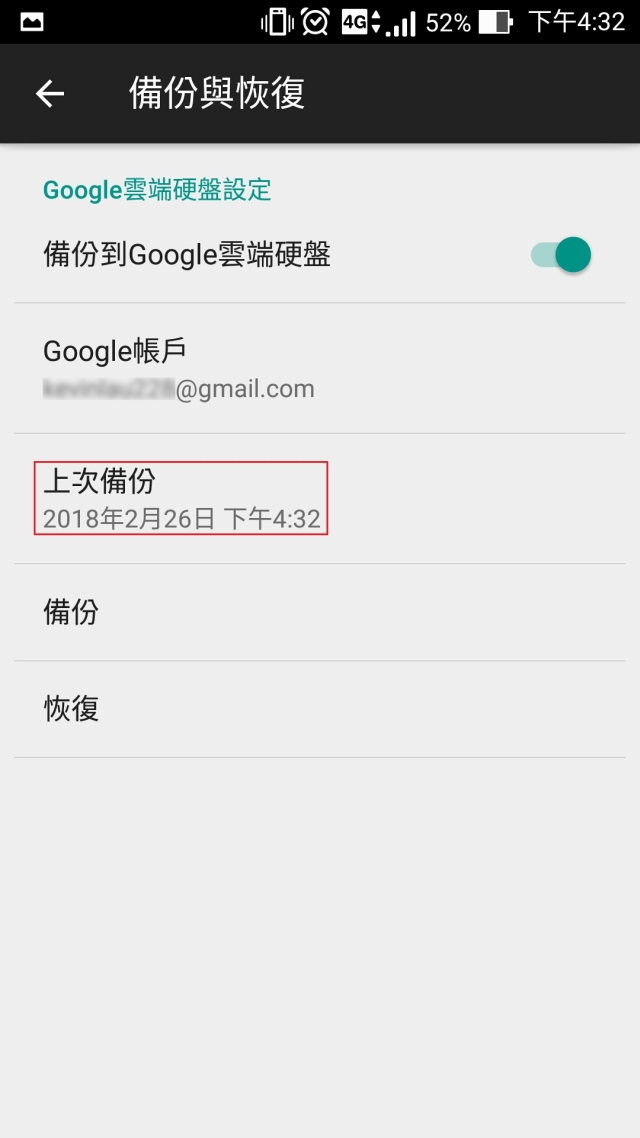Open the Google帳戶 setting row
640x1138 pixels.
(x=320, y=368)
